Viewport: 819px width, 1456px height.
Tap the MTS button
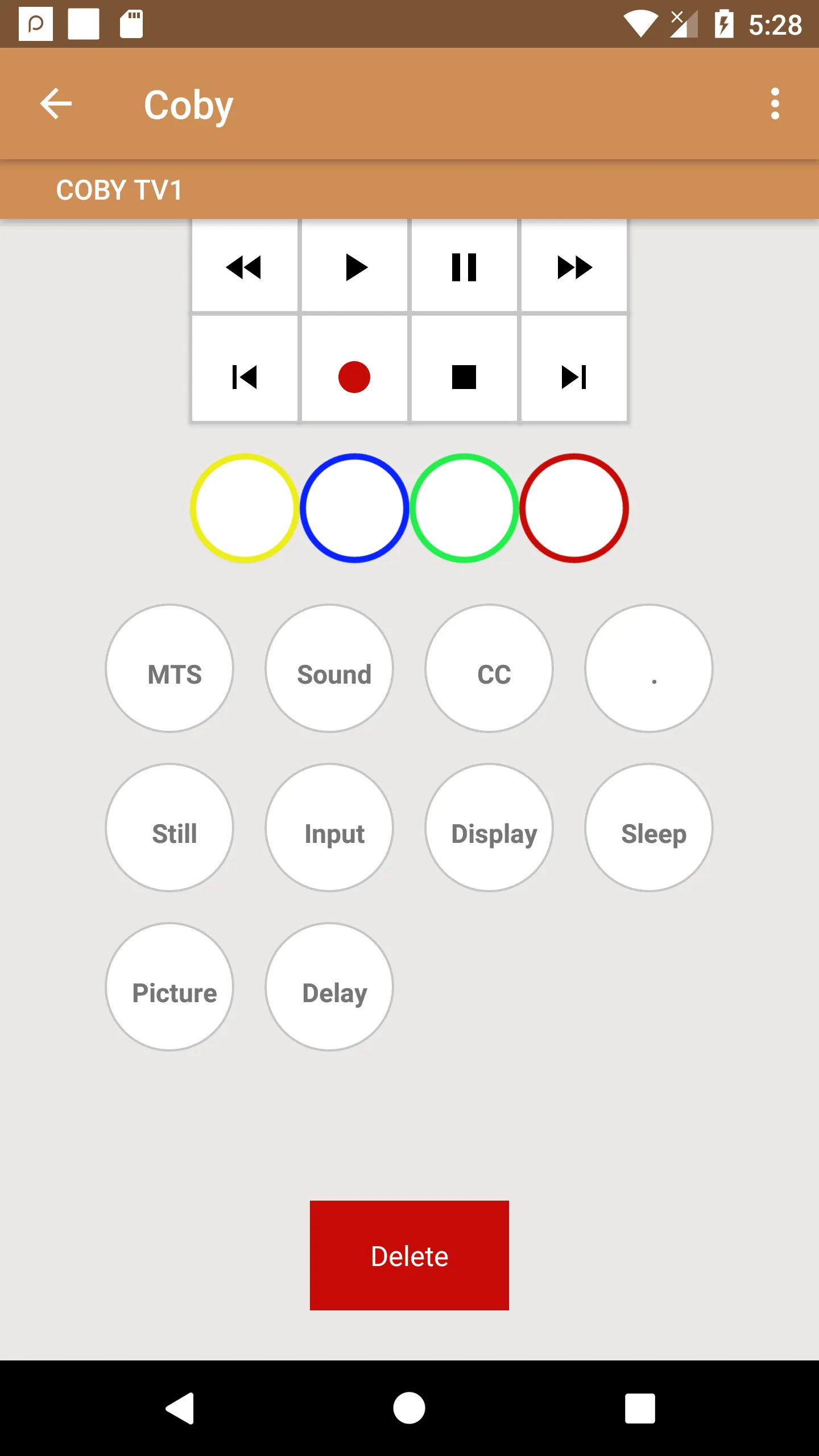click(x=169, y=668)
